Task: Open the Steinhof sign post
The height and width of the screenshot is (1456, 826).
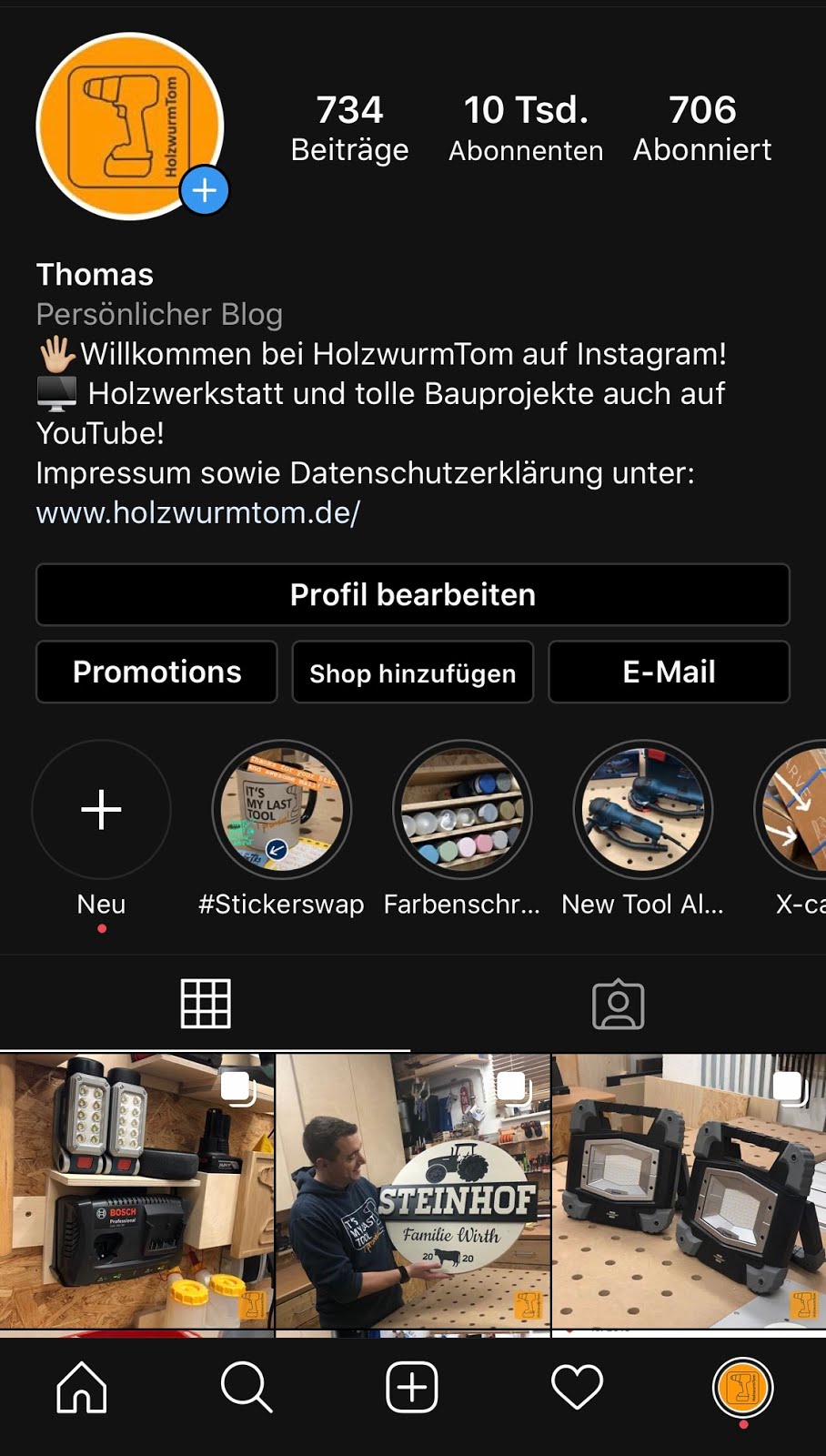Action: tap(413, 1191)
